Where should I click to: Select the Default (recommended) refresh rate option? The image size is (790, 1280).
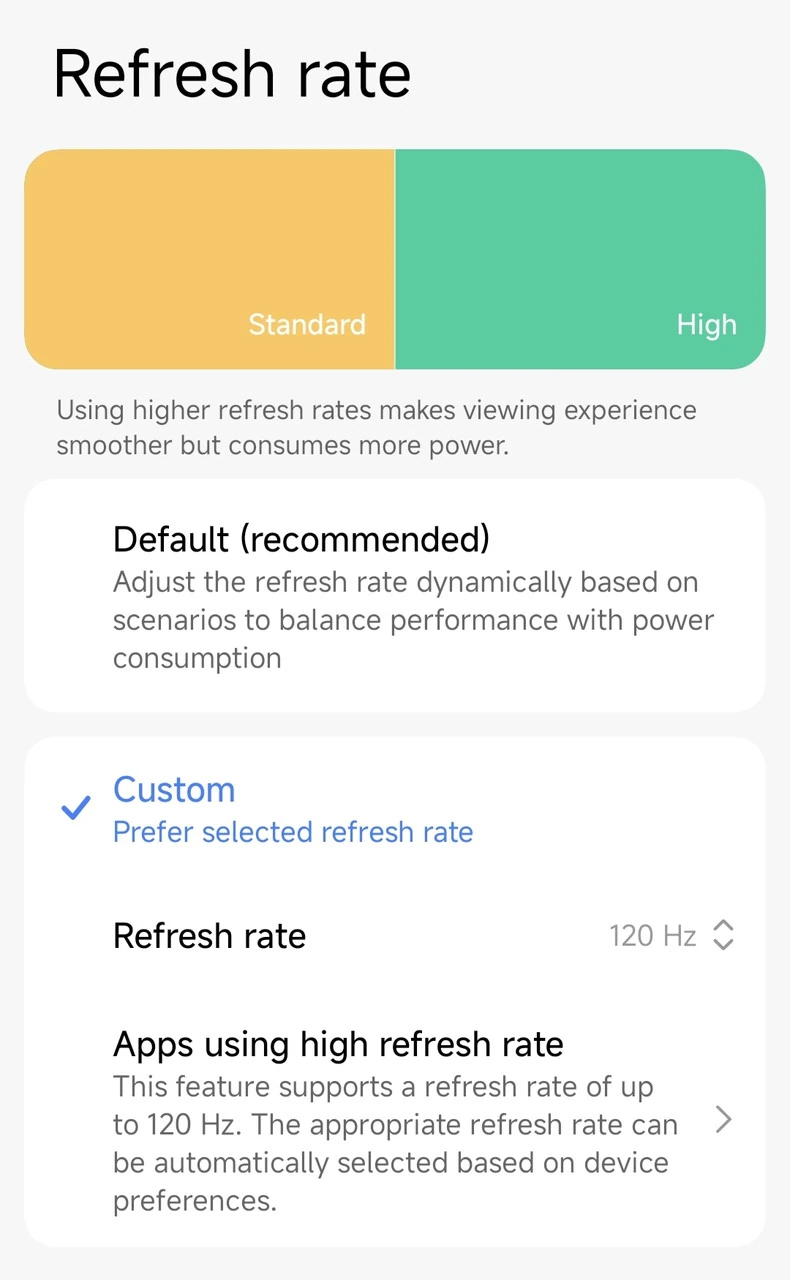394,595
